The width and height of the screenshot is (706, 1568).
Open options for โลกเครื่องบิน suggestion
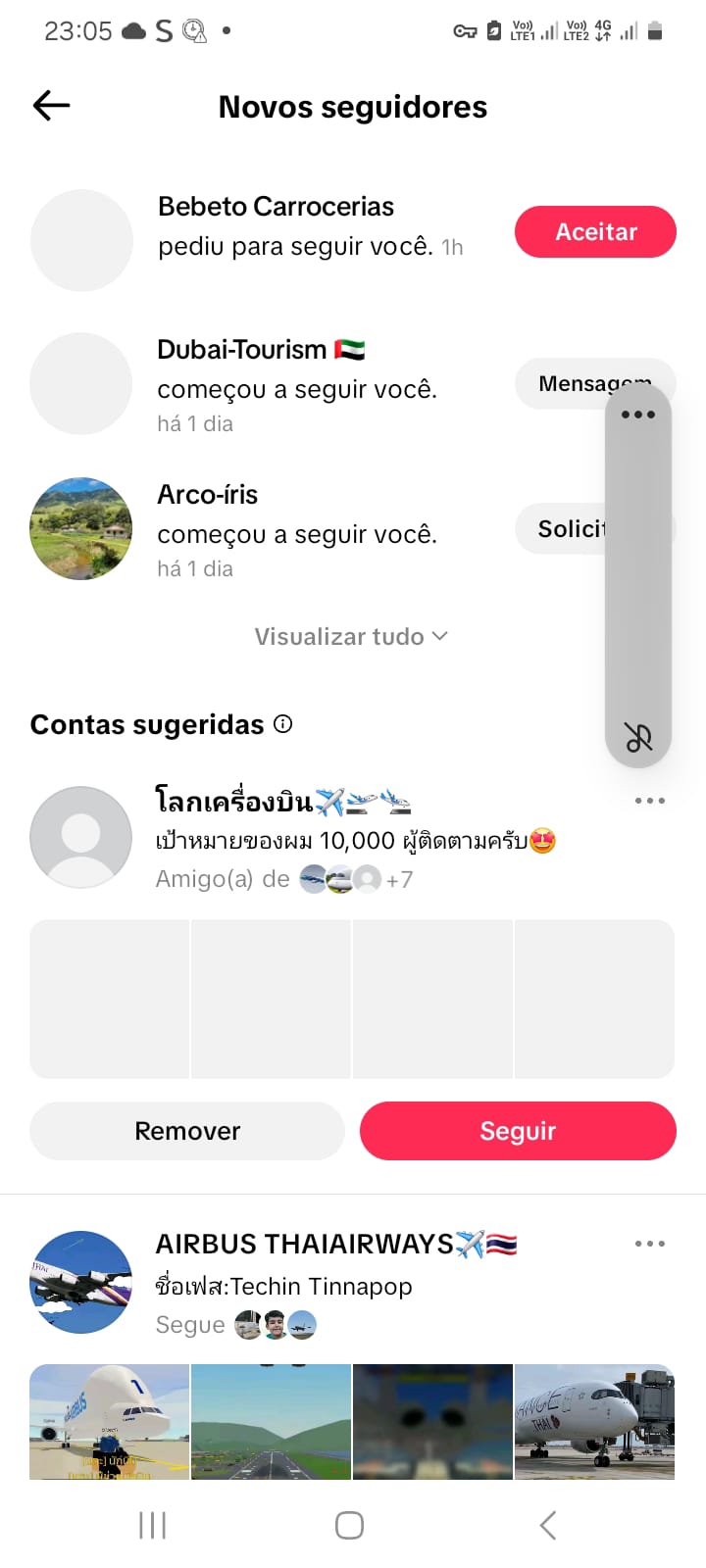[649, 801]
